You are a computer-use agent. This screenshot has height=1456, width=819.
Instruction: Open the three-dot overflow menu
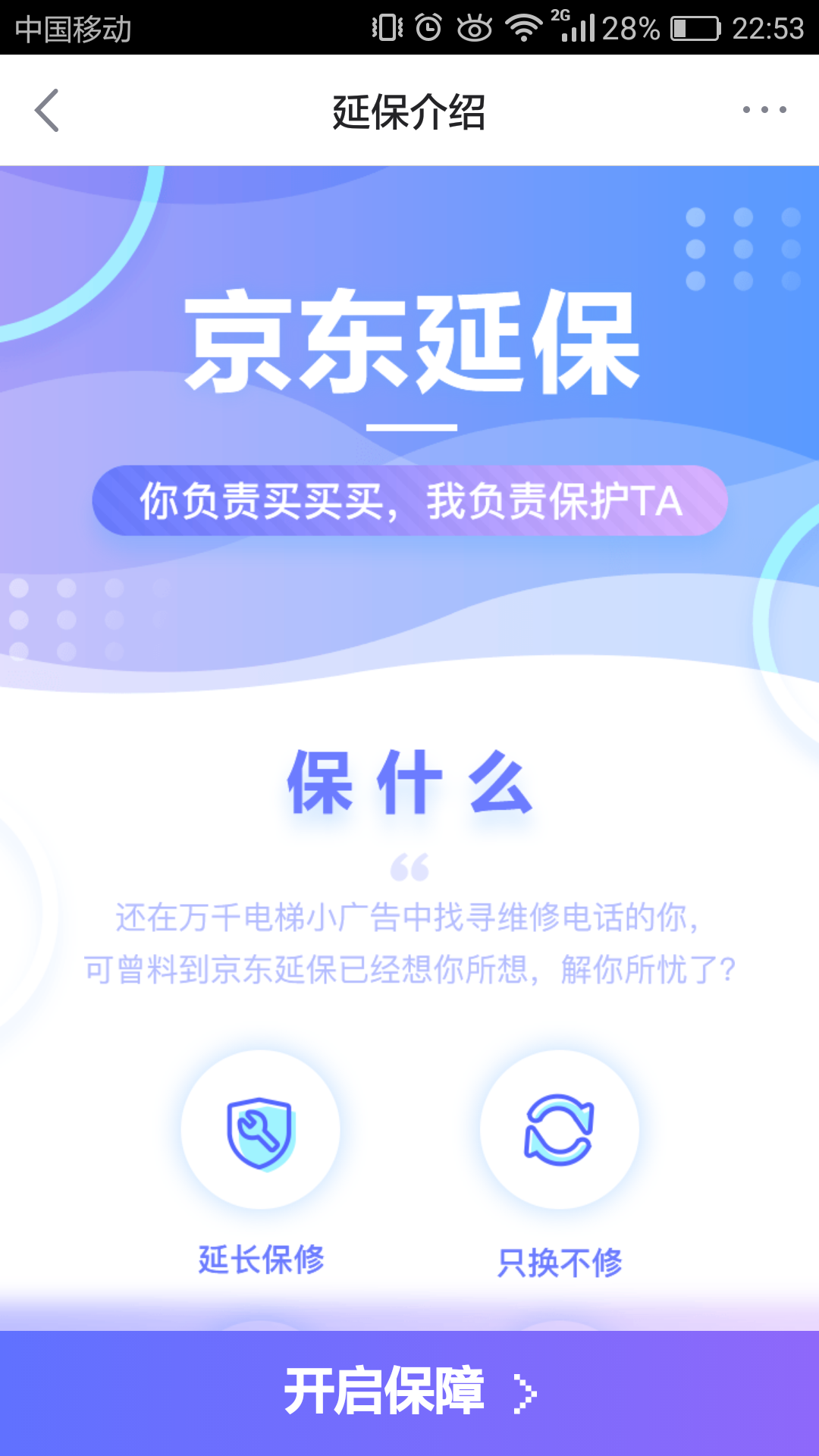tap(764, 110)
